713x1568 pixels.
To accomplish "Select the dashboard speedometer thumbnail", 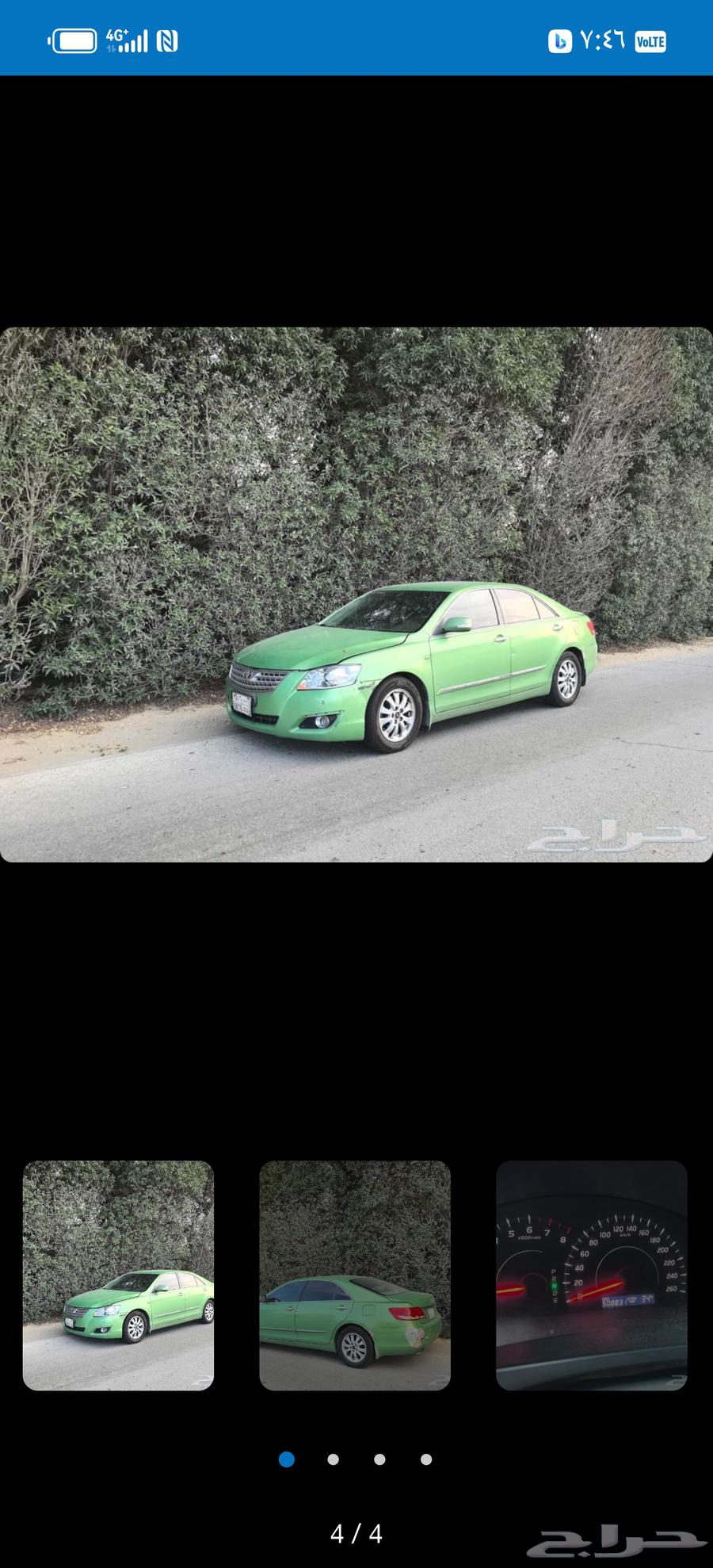I will pyautogui.click(x=591, y=1275).
